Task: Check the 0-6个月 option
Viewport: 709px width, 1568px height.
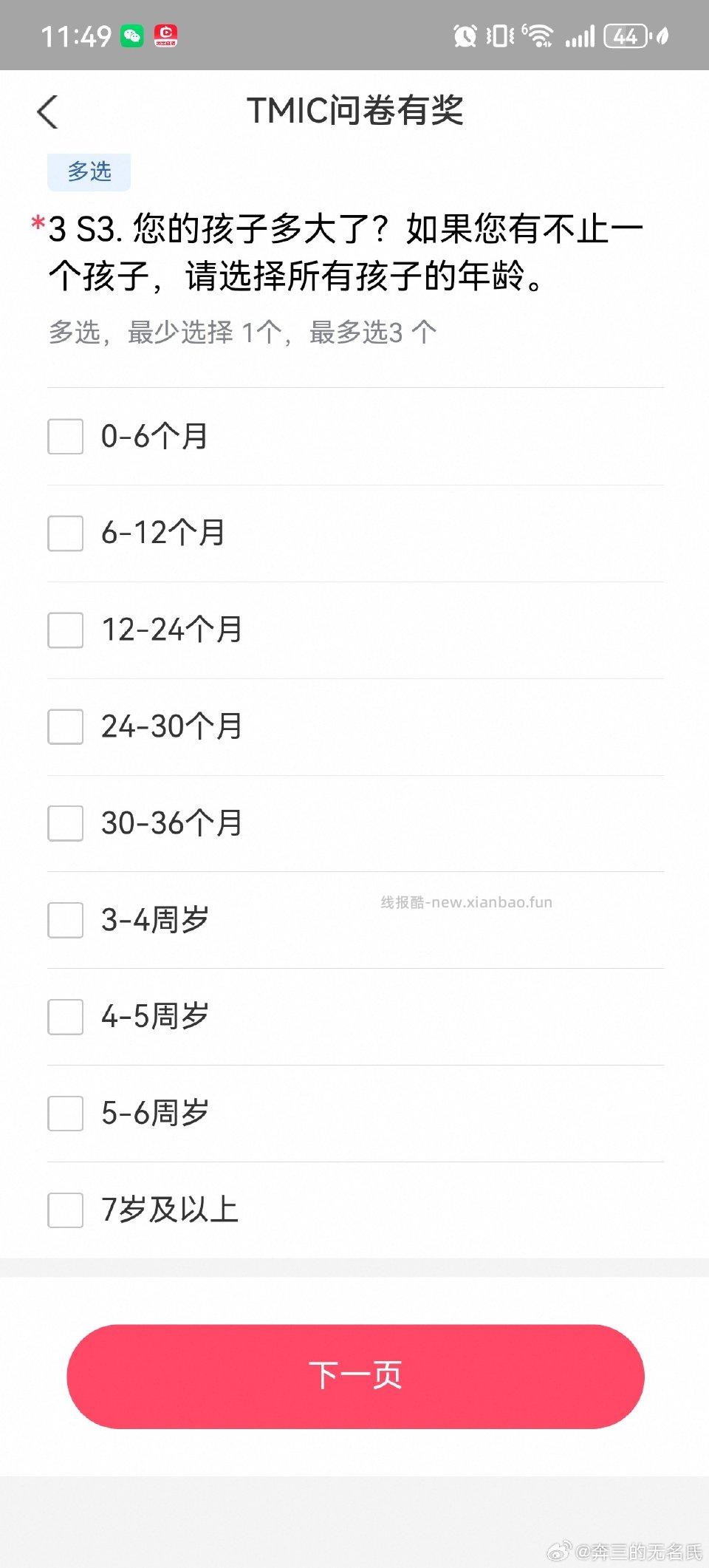Action: (65, 437)
